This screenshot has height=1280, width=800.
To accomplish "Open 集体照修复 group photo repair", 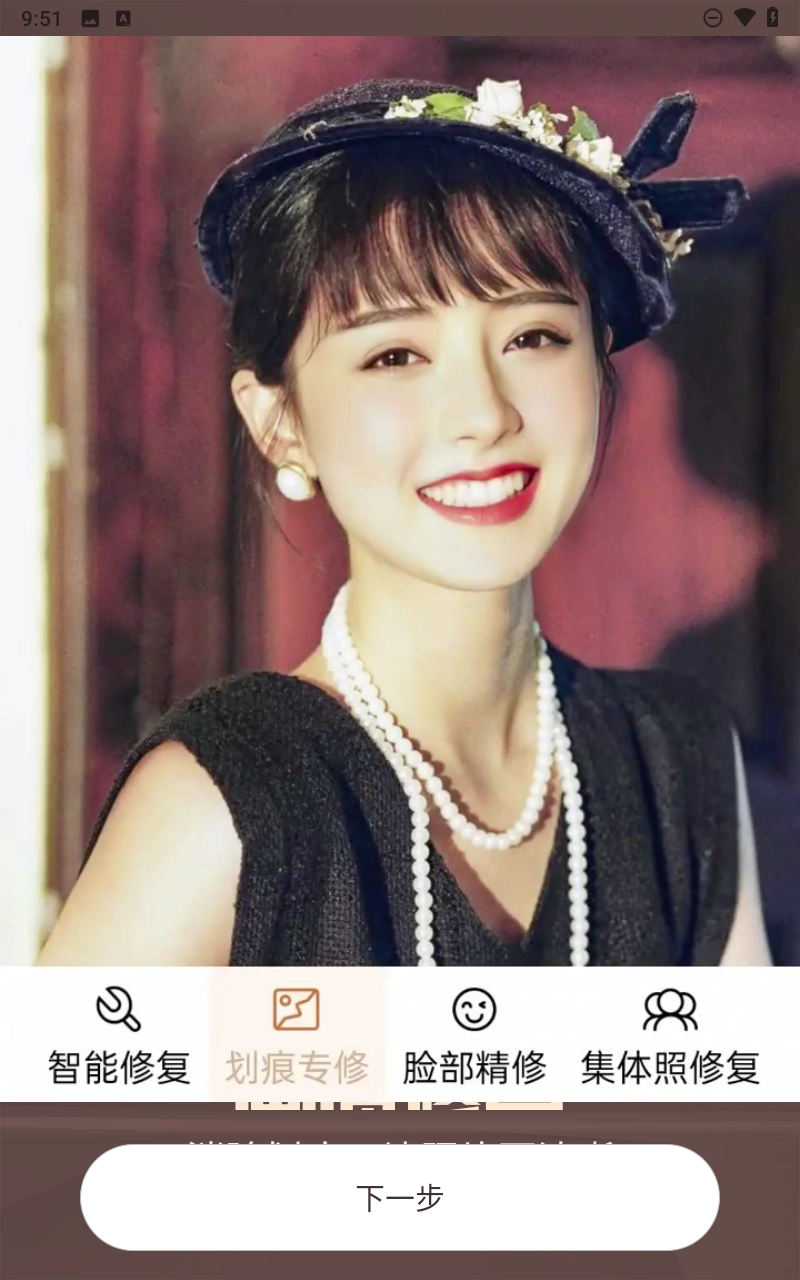I will tap(670, 1036).
